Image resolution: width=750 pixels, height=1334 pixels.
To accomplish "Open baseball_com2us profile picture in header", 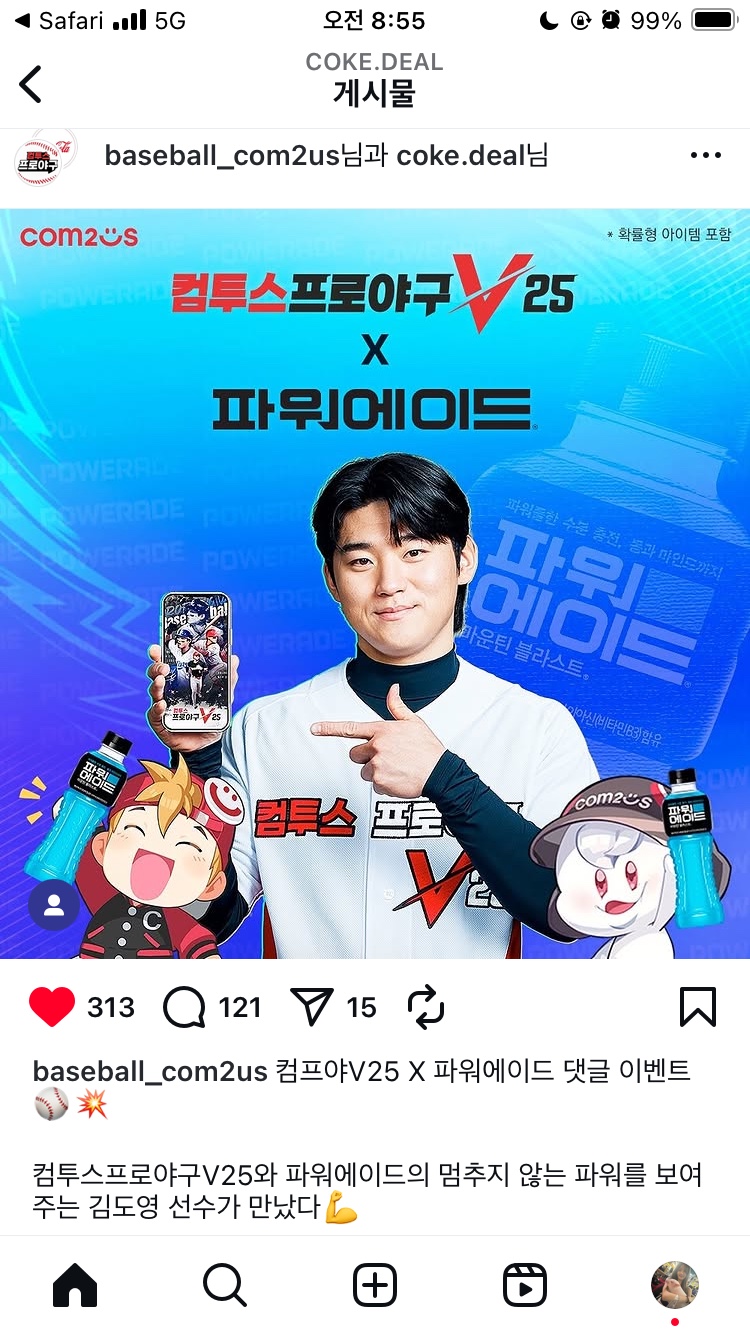I will (39, 157).
